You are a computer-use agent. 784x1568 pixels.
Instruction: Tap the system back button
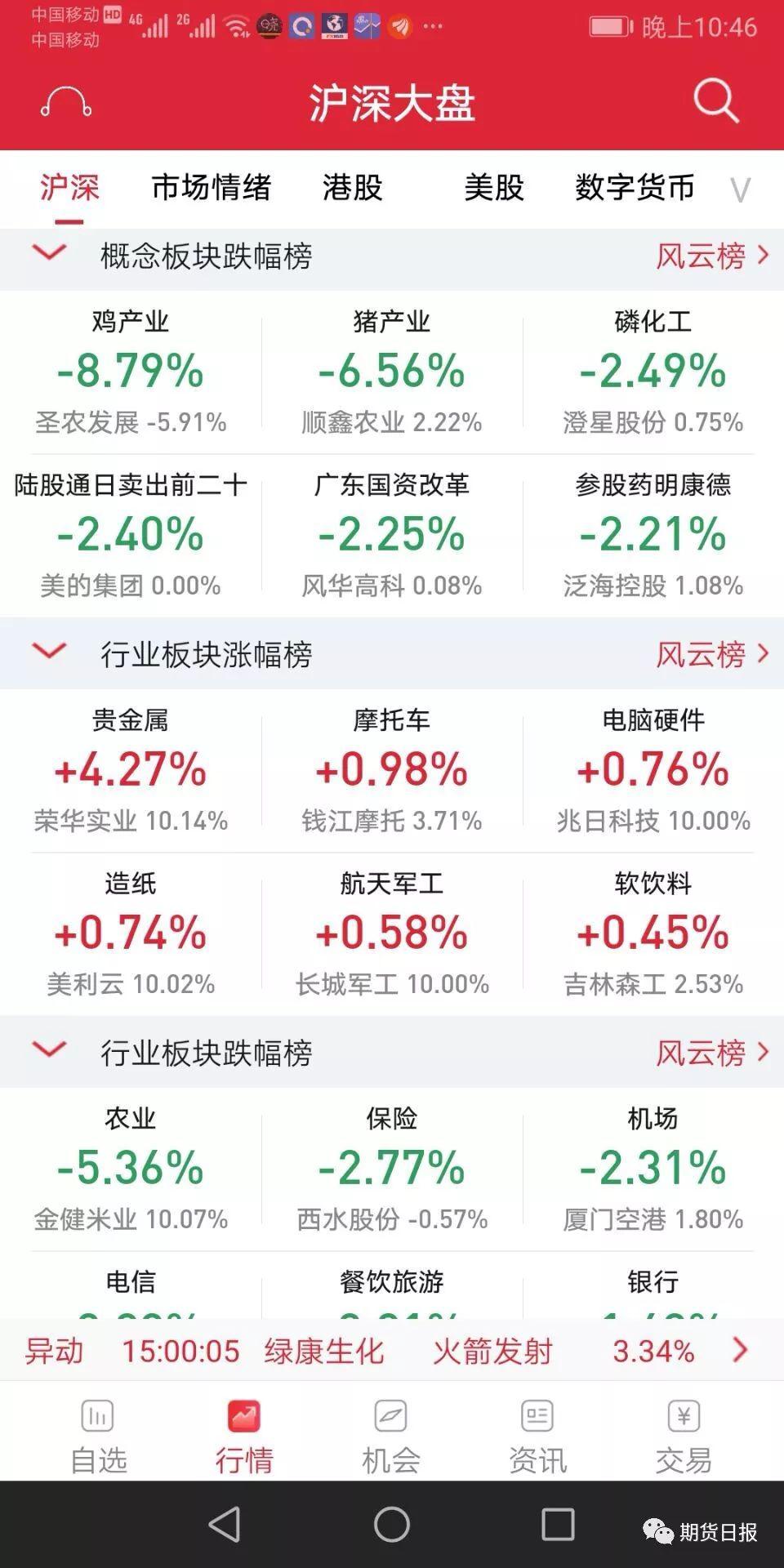pos(225,1524)
